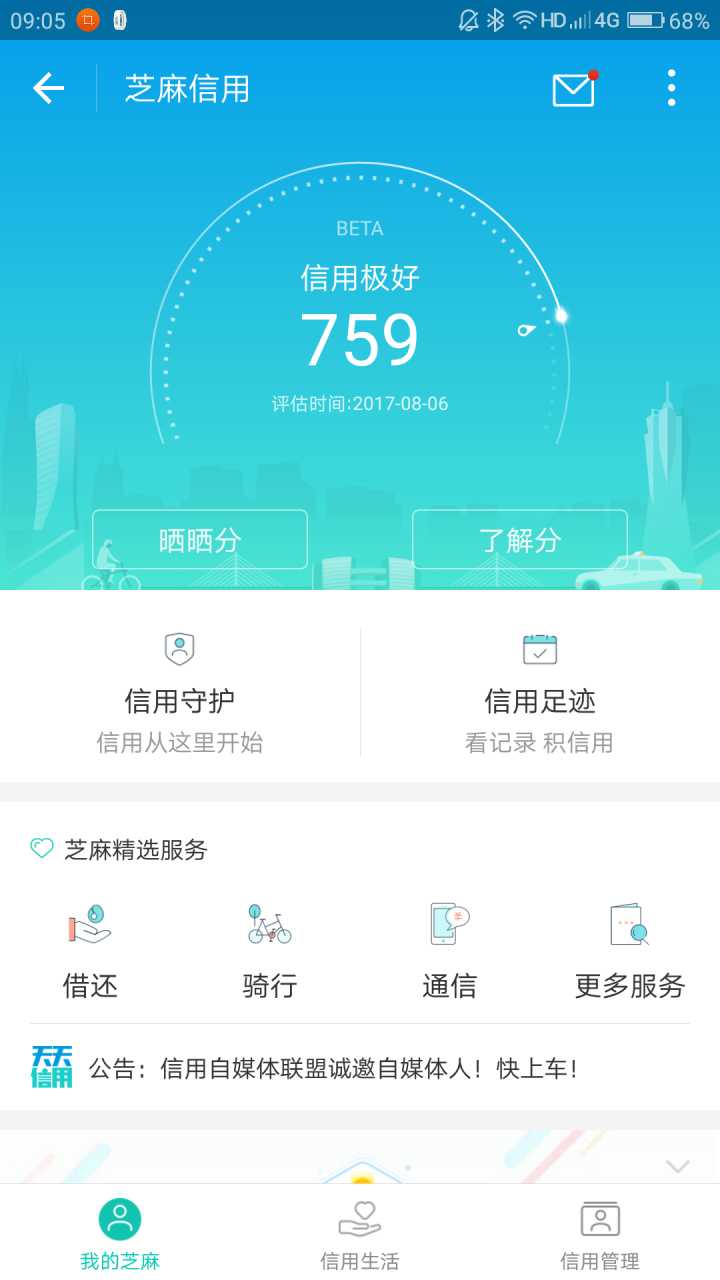Switch to the 我的芝麻 tab
This screenshot has height=1280, width=720.
[x=120, y=1234]
